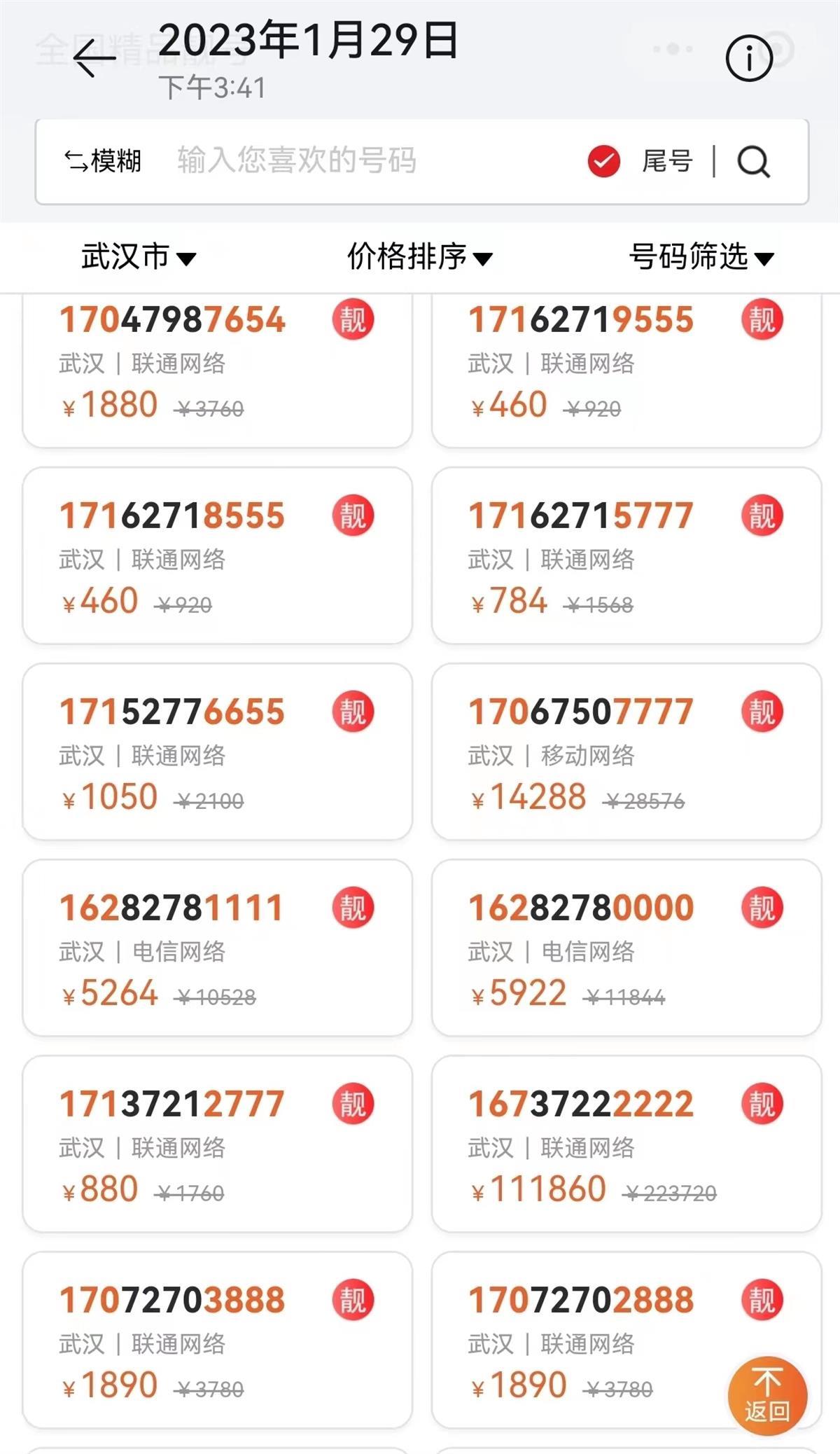Screen dimensions: 840x1454
Task: Tap the orange 返回 floating button
Action: tap(767, 1397)
